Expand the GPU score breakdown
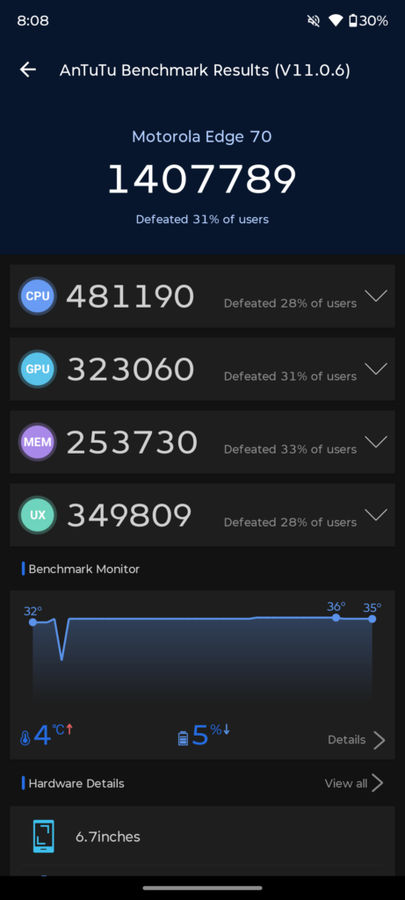 click(376, 369)
